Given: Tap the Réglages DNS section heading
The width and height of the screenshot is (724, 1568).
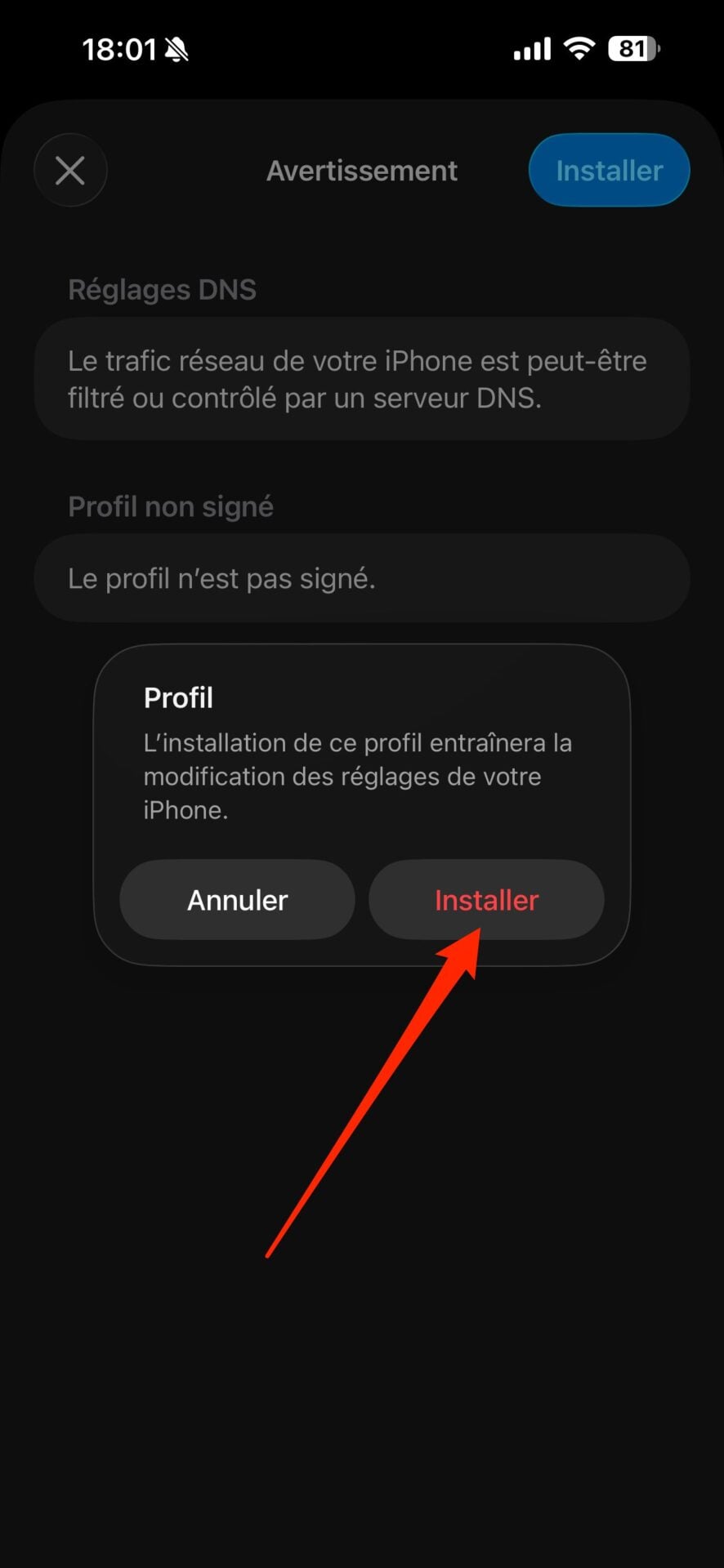Looking at the screenshot, I should click(x=162, y=289).
